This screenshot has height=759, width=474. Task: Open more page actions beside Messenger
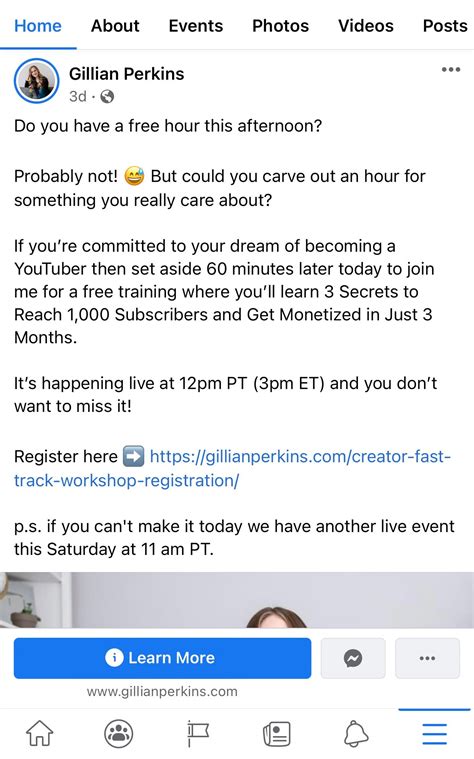(427, 658)
